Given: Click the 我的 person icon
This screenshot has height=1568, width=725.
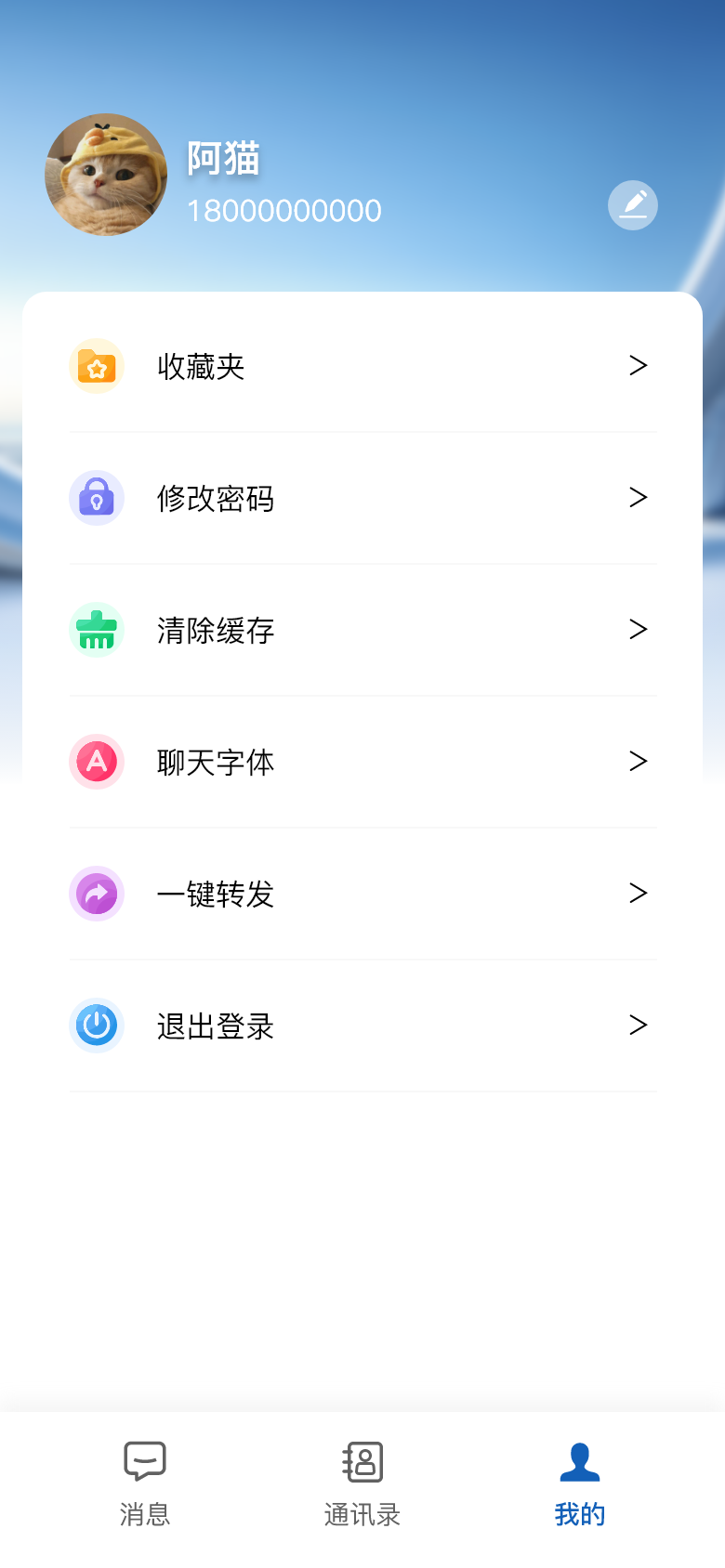Looking at the screenshot, I should (x=579, y=1461).
